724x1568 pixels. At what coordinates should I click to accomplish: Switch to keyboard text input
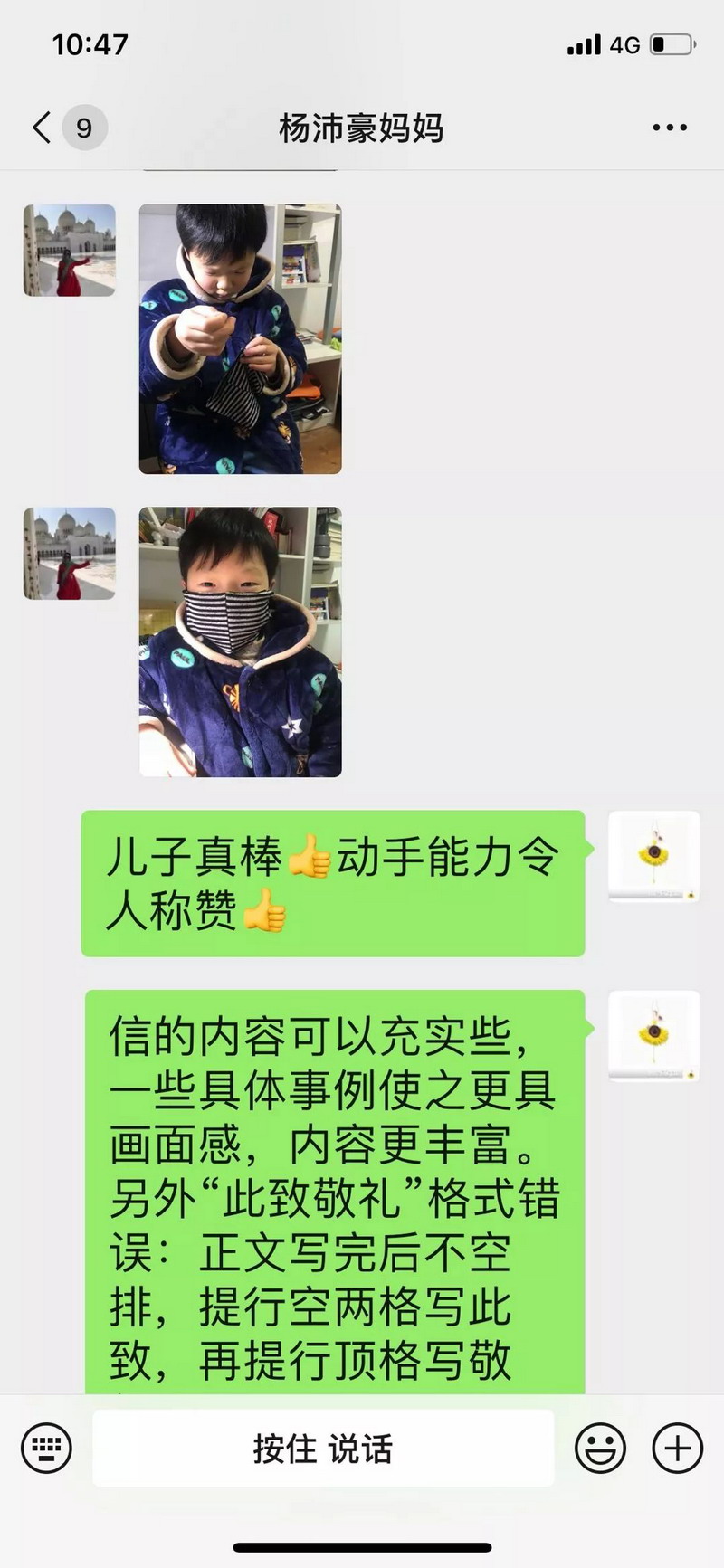tap(46, 1448)
